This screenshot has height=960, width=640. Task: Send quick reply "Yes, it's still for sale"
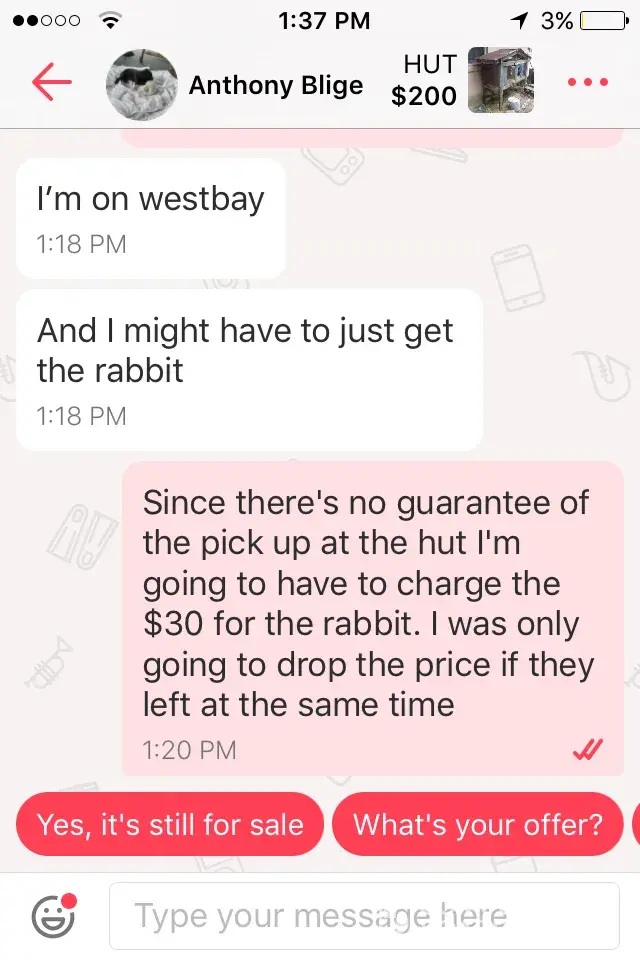click(170, 824)
